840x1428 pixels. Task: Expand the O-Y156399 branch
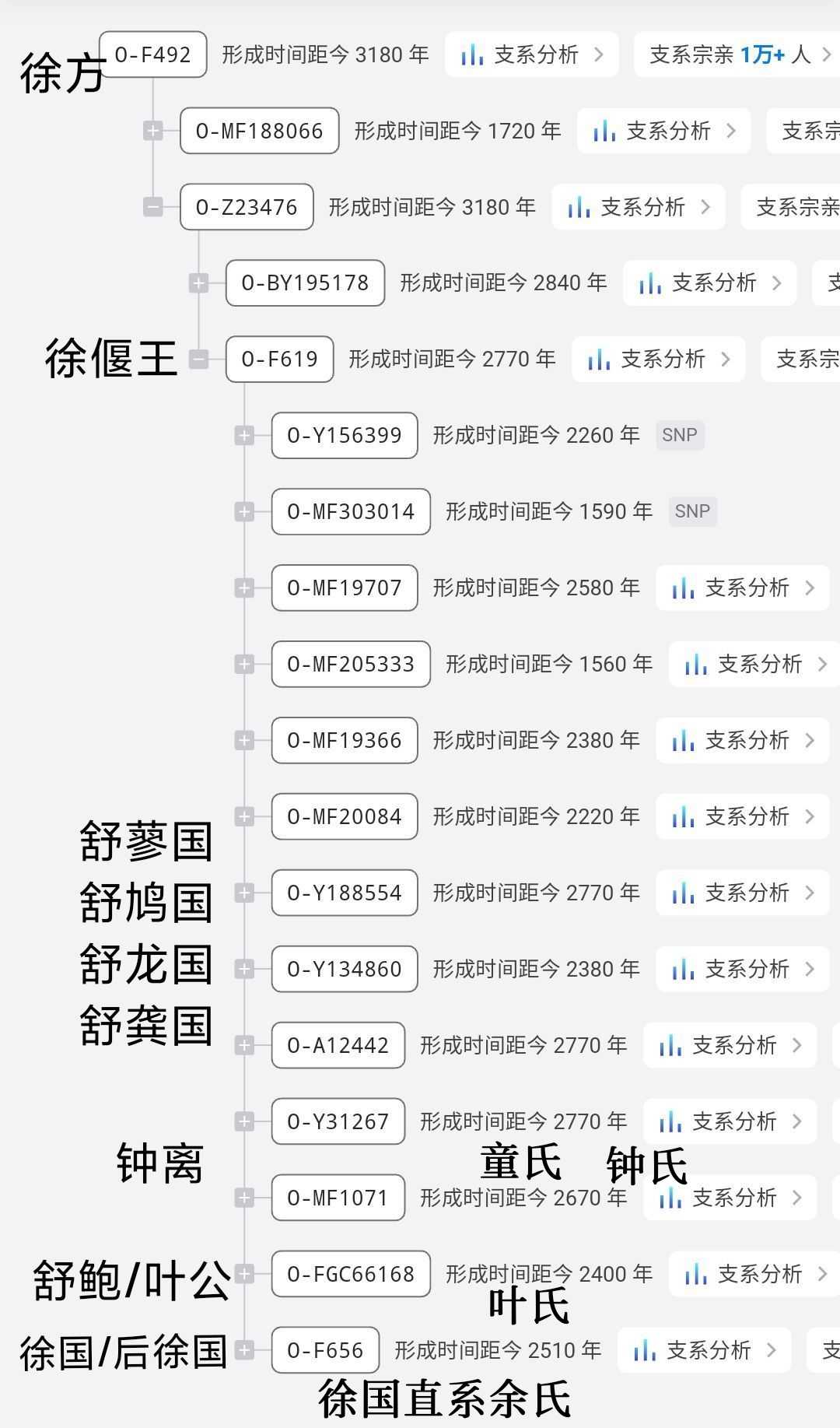[244, 436]
